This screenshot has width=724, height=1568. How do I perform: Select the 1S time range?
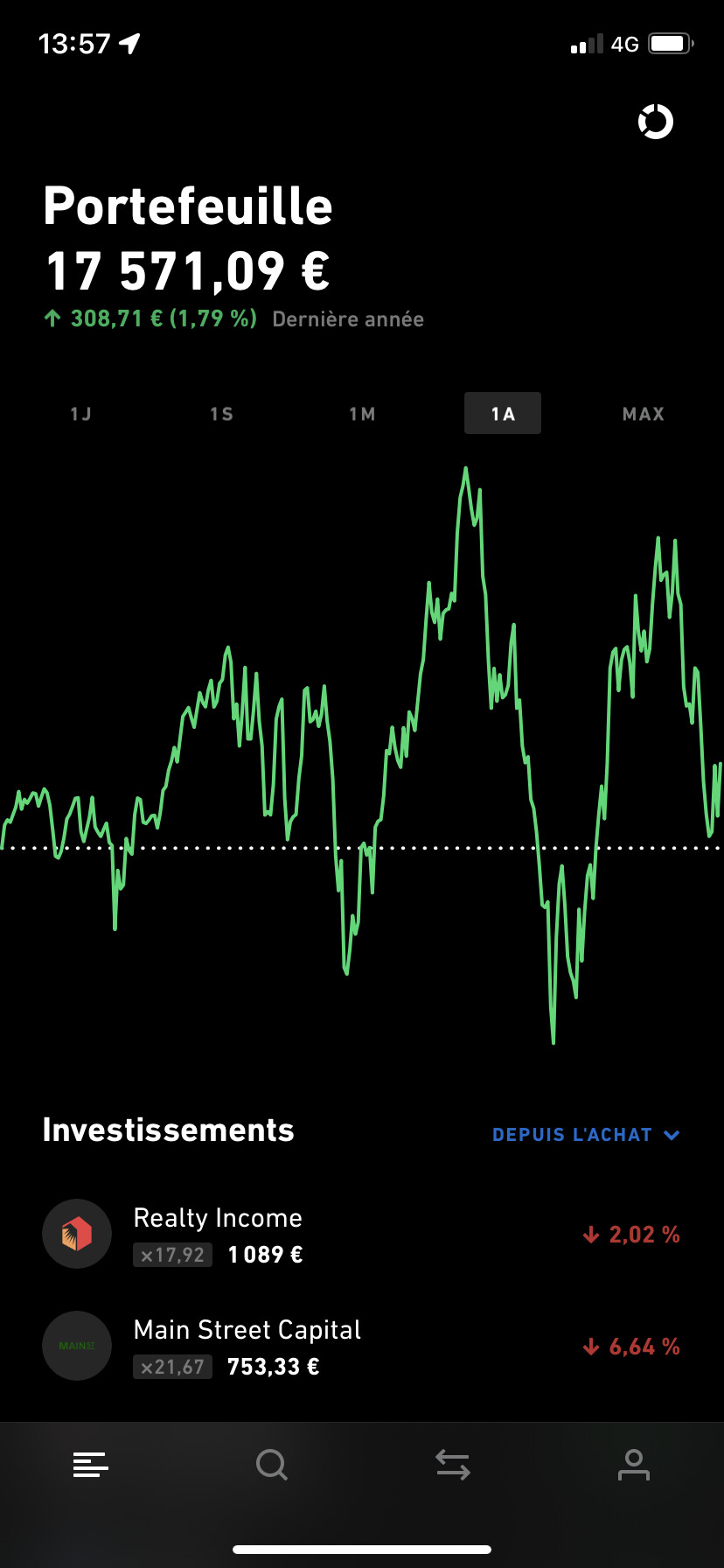221,414
